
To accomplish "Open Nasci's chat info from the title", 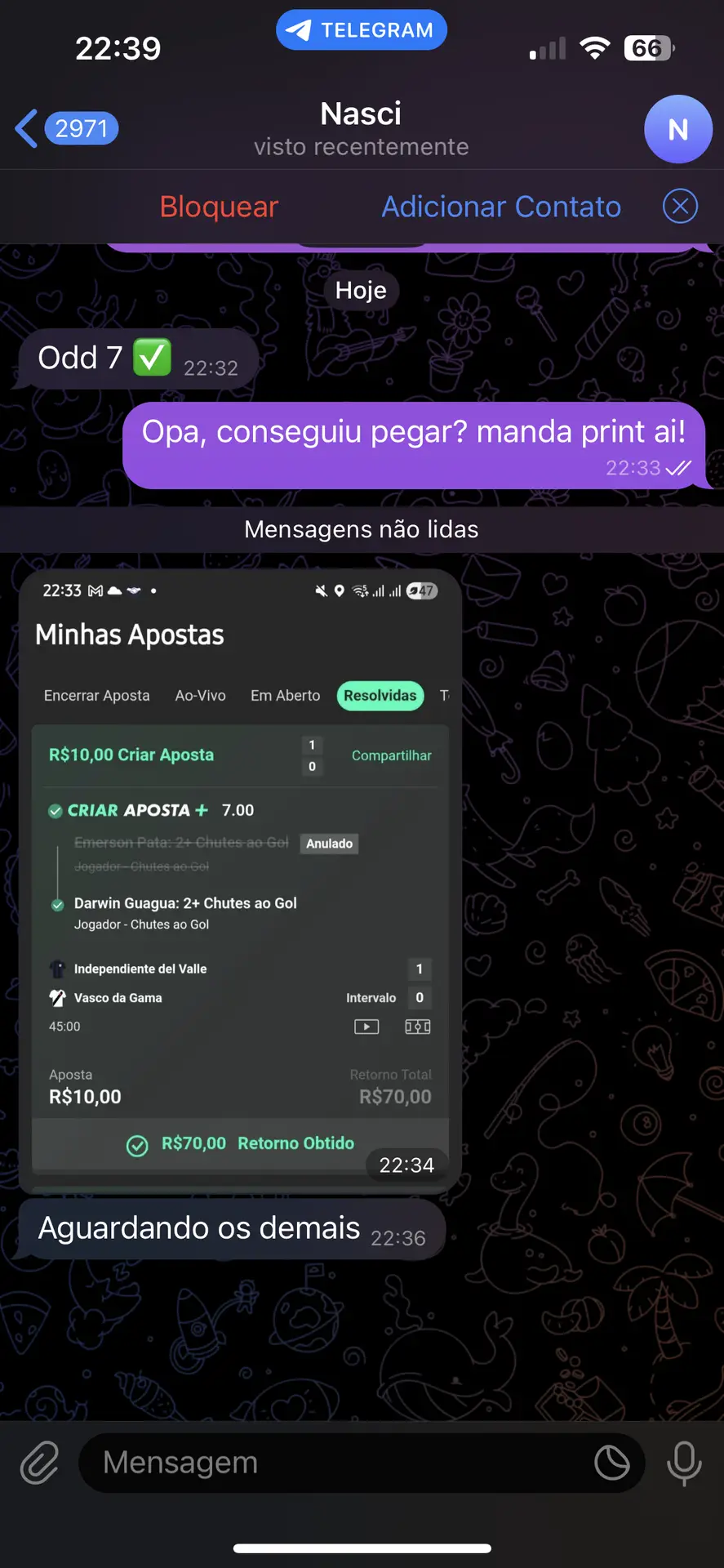I will pyautogui.click(x=361, y=127).
